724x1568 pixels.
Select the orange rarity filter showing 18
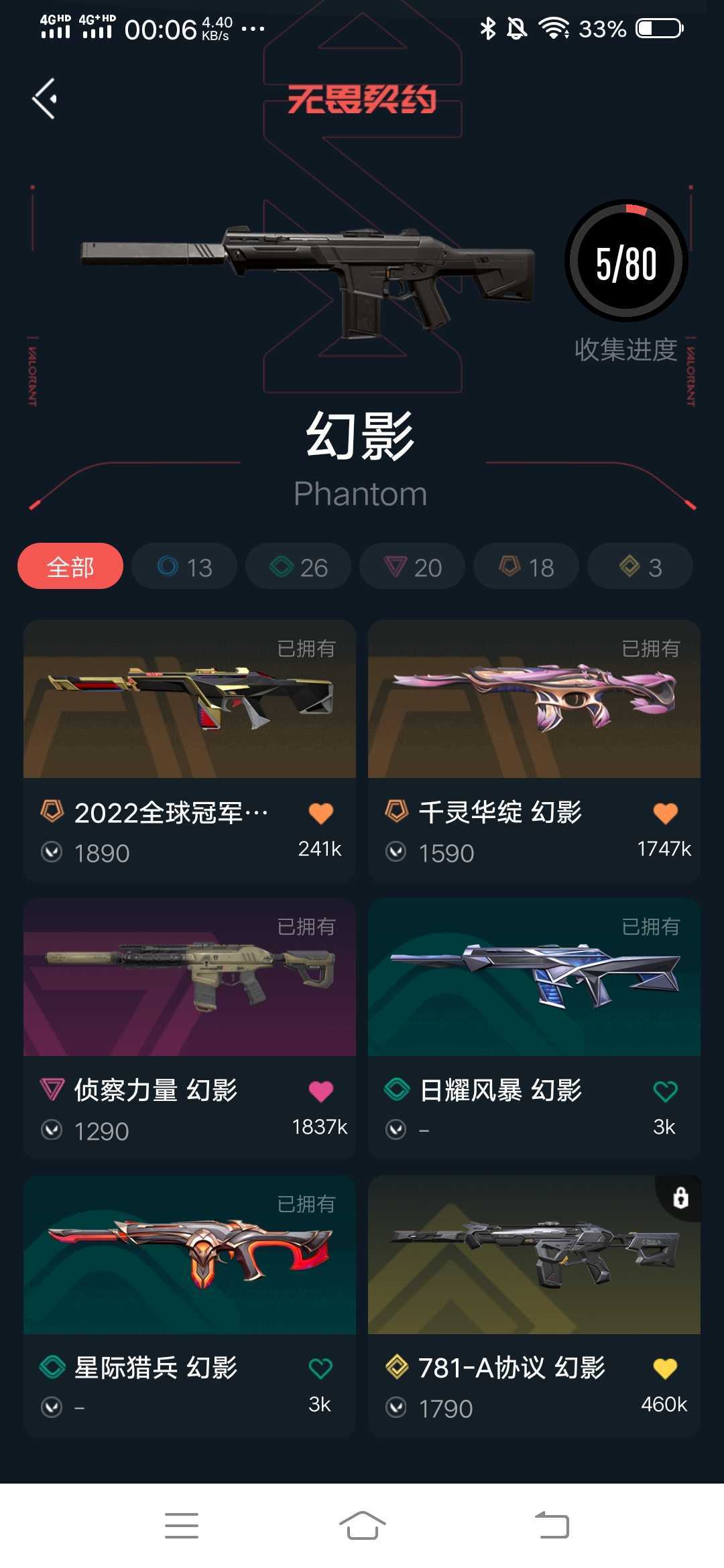[x=526, y=566]
